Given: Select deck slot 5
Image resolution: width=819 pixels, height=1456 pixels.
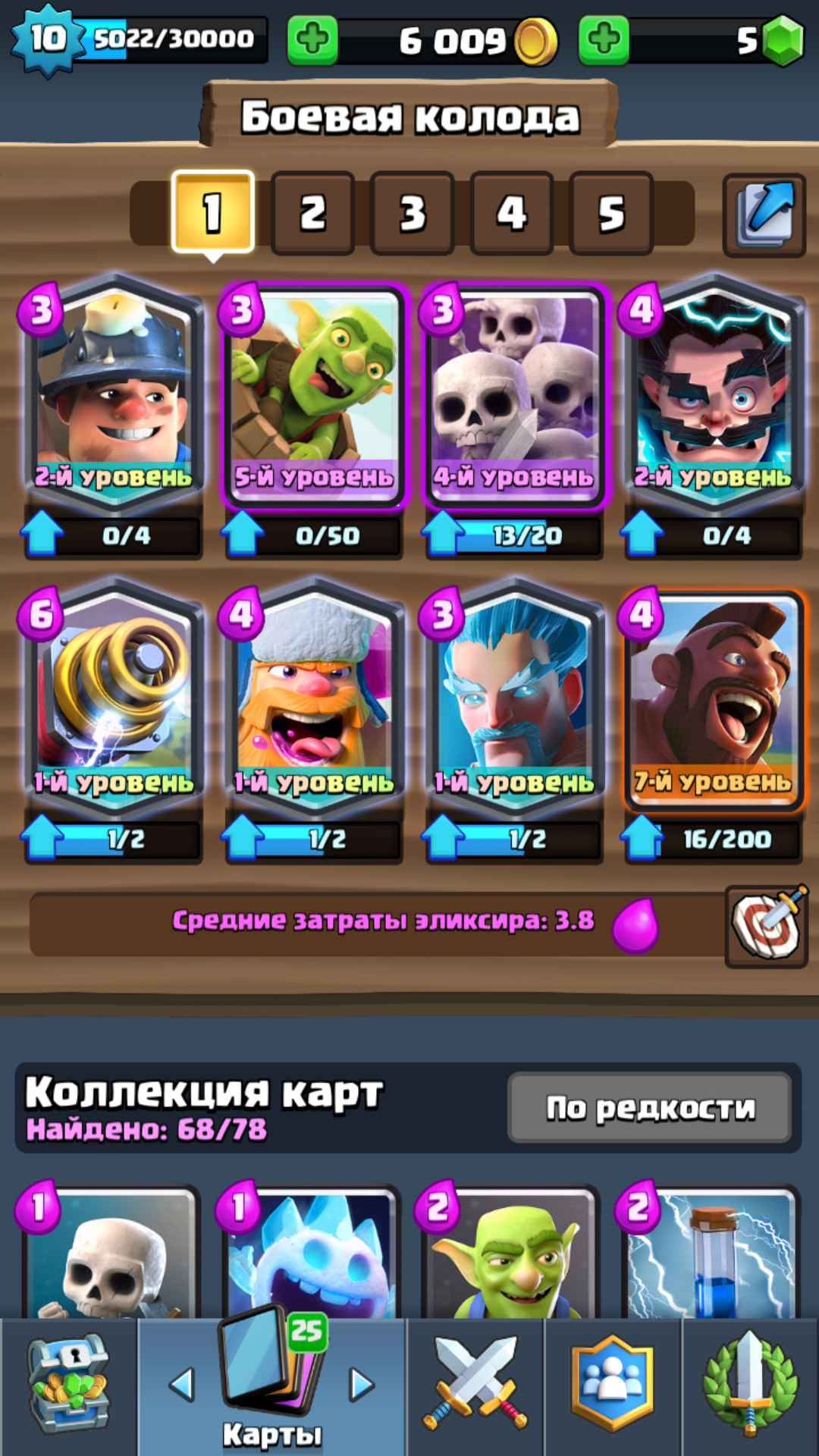Looking at the screenshot, I should (x=611, y=213).
